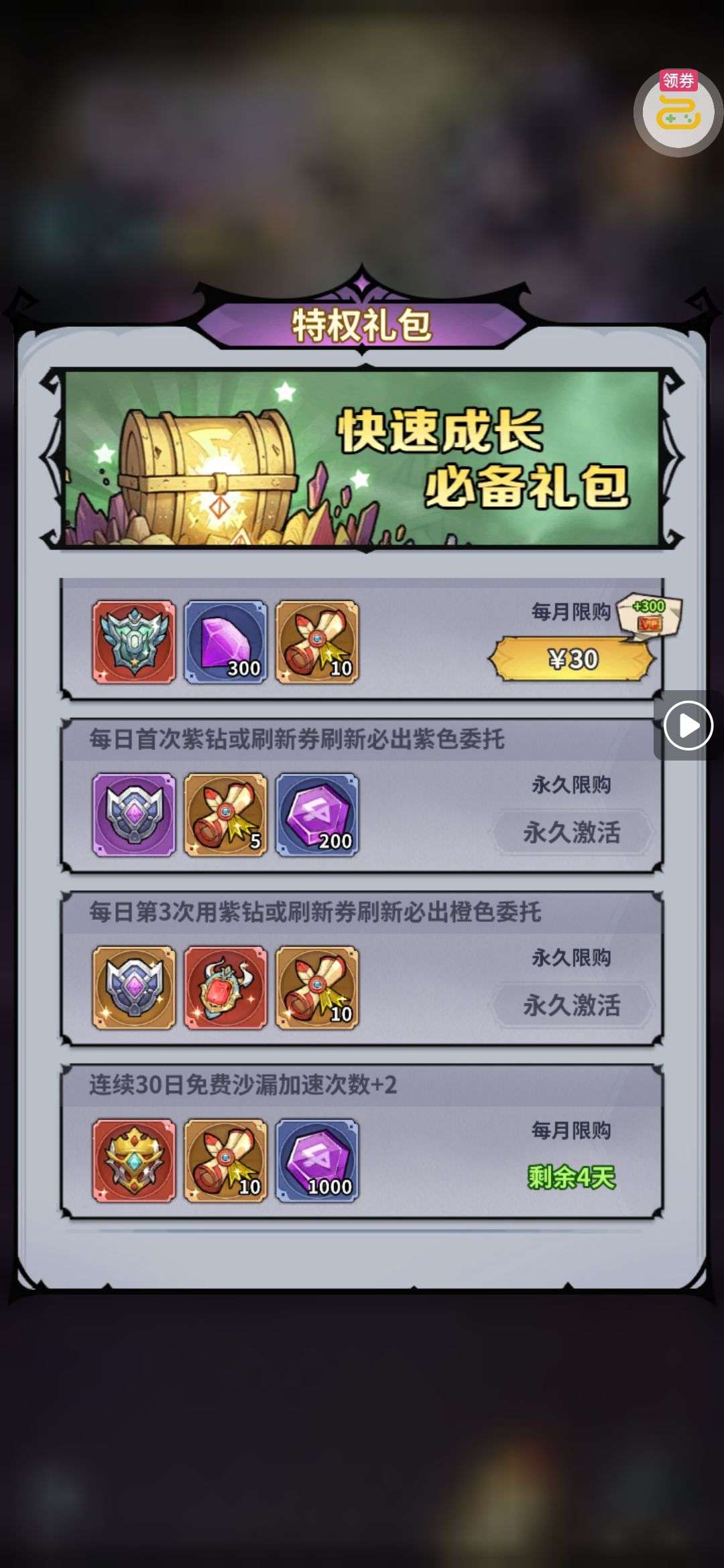View the 1000 purple crystal reward item

317,1160
